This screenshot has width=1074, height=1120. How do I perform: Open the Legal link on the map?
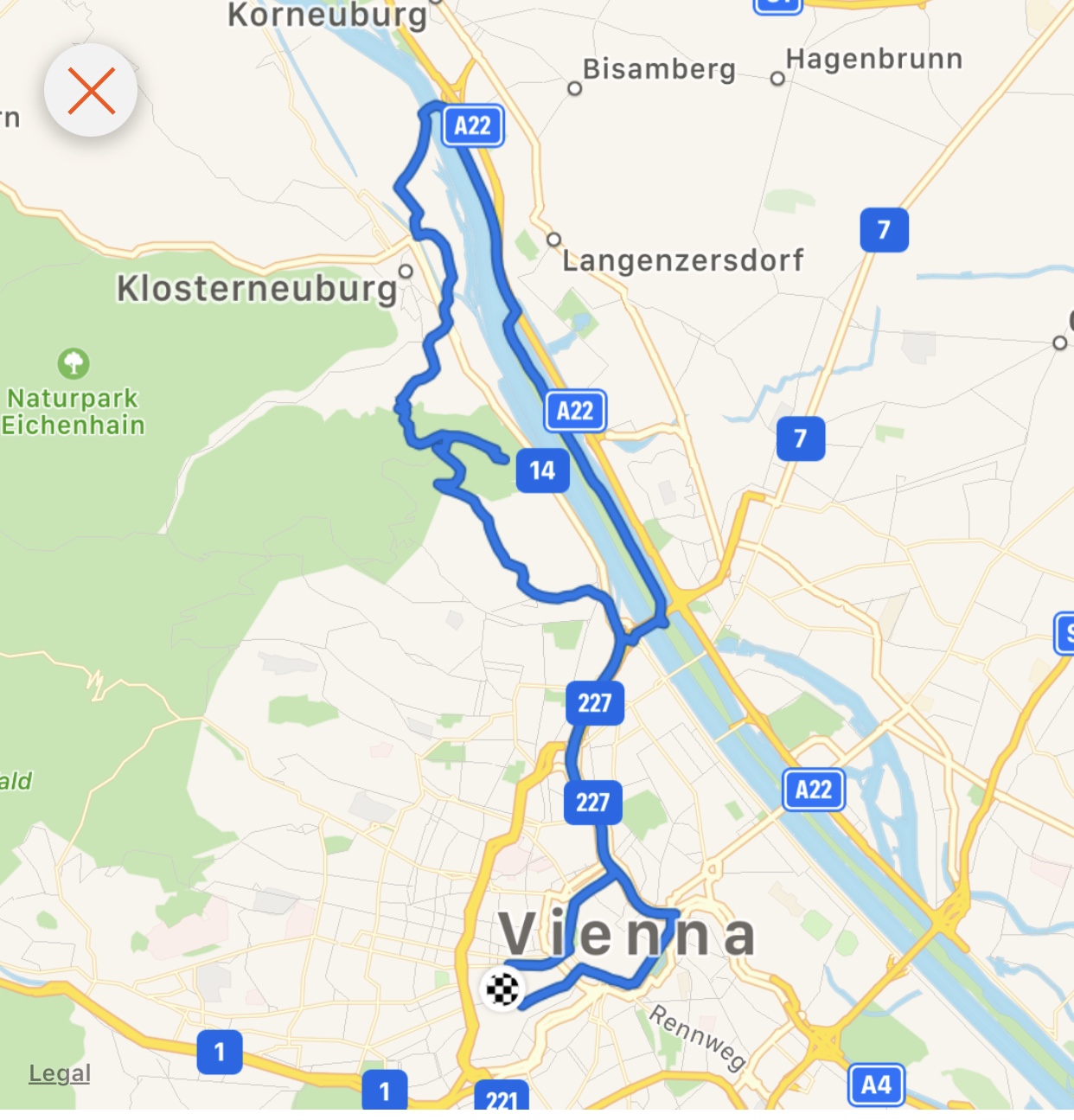tap(60, 1073)
